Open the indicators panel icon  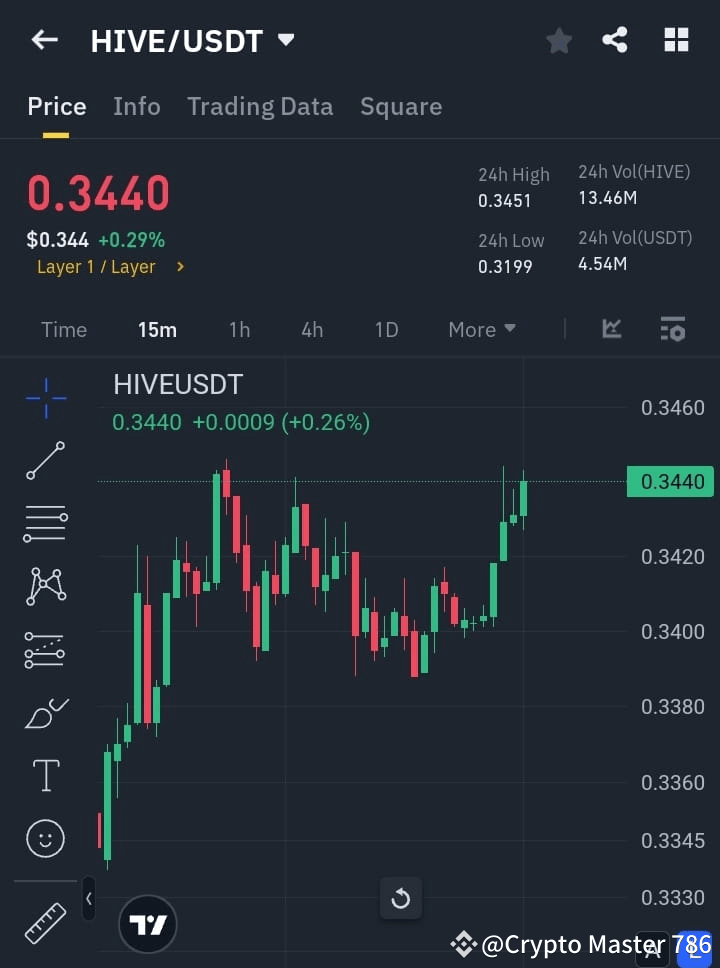(610, 328)
